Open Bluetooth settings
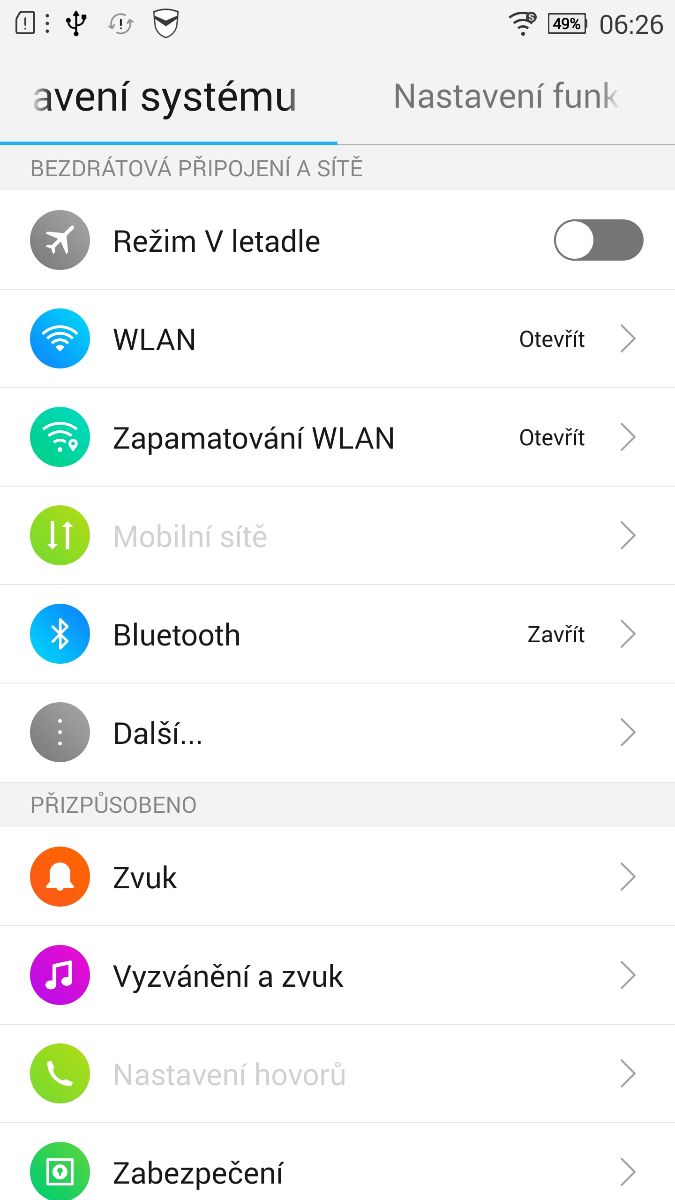Viewport: 675px width, 1200px height. tap(337, 635)
